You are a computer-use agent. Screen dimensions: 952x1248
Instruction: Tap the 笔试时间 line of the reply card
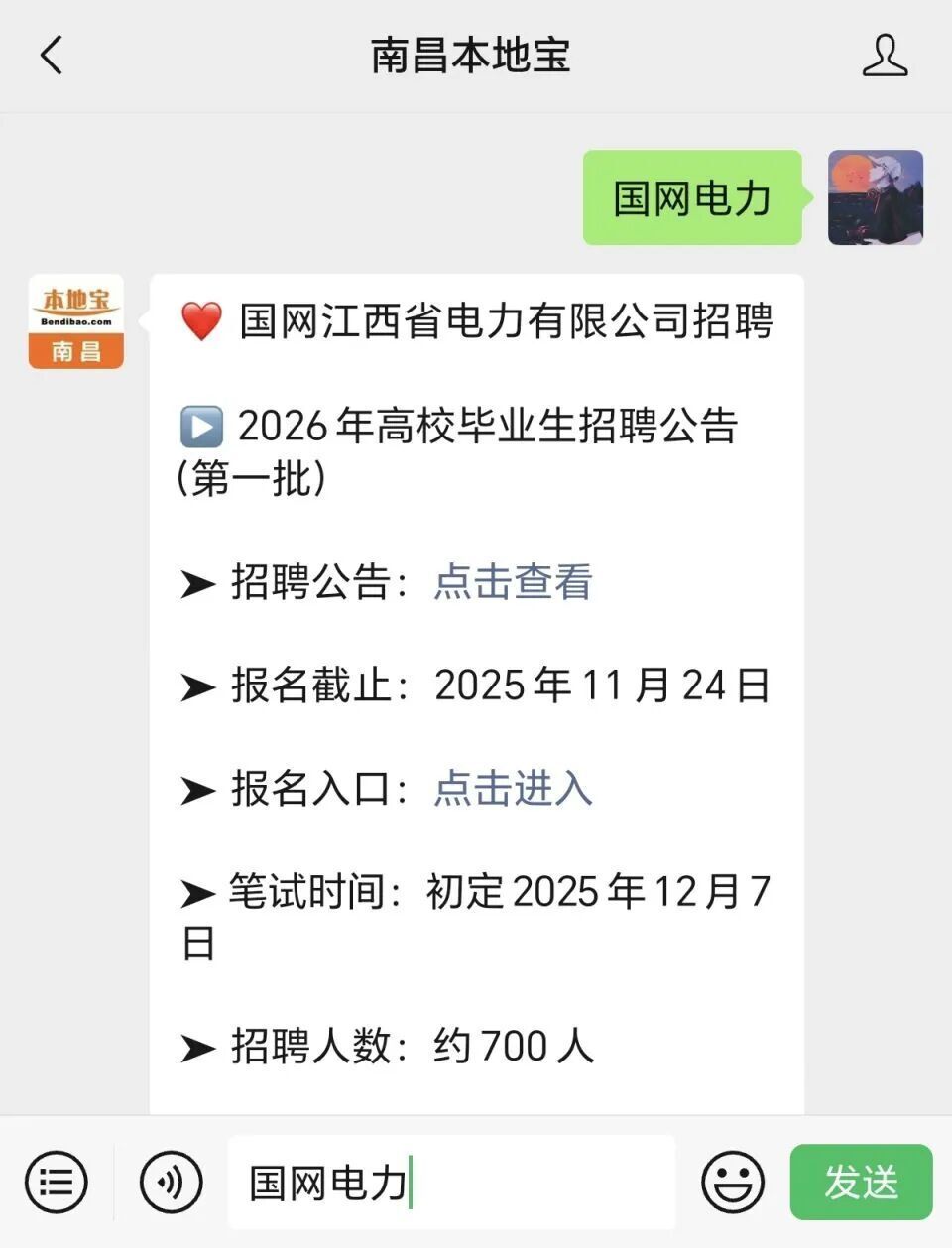476,892
